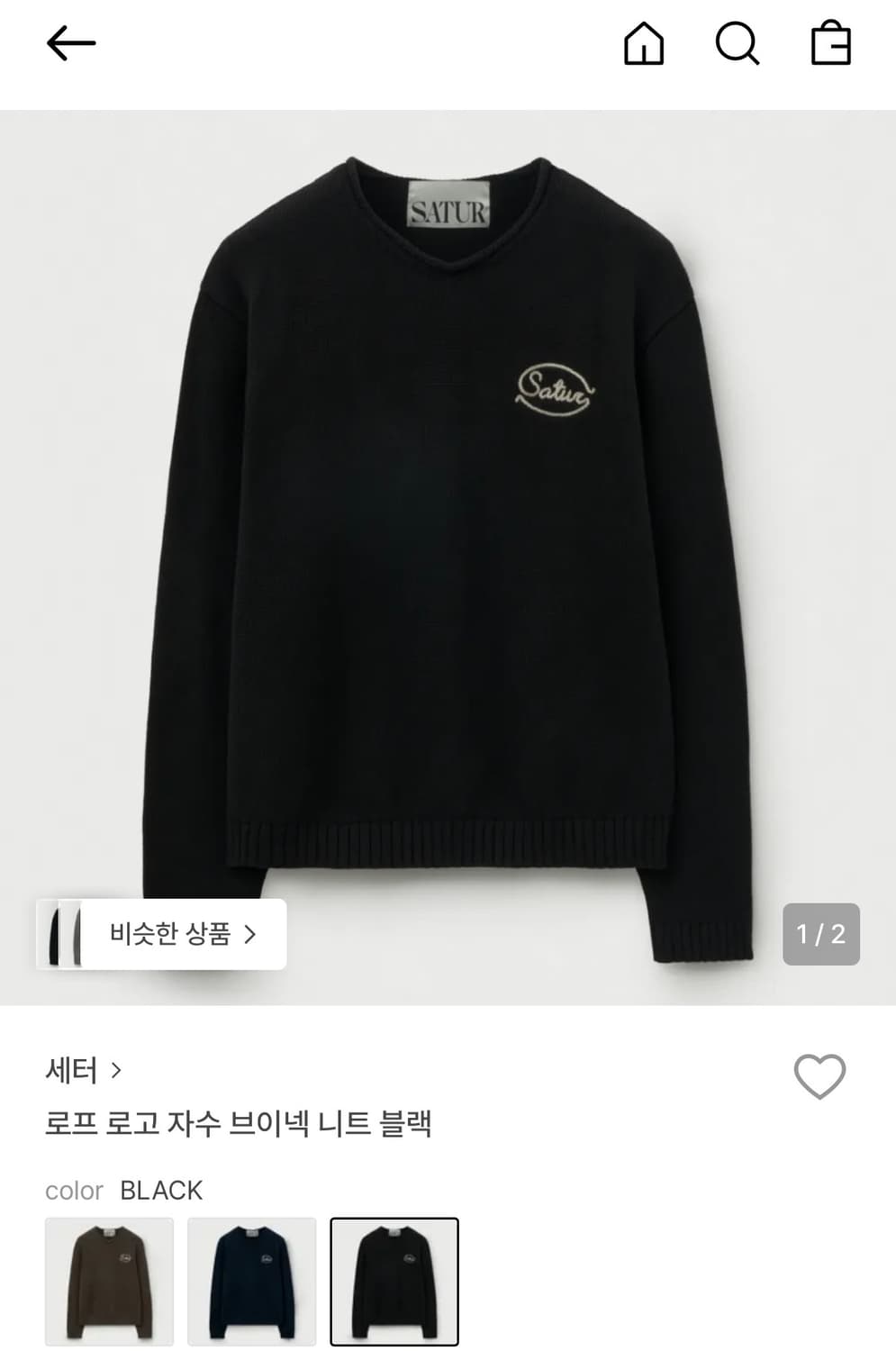Open brand page via 세터 chevron
The width and height of the screenshot is (896, 1351).
(108, 1072)
